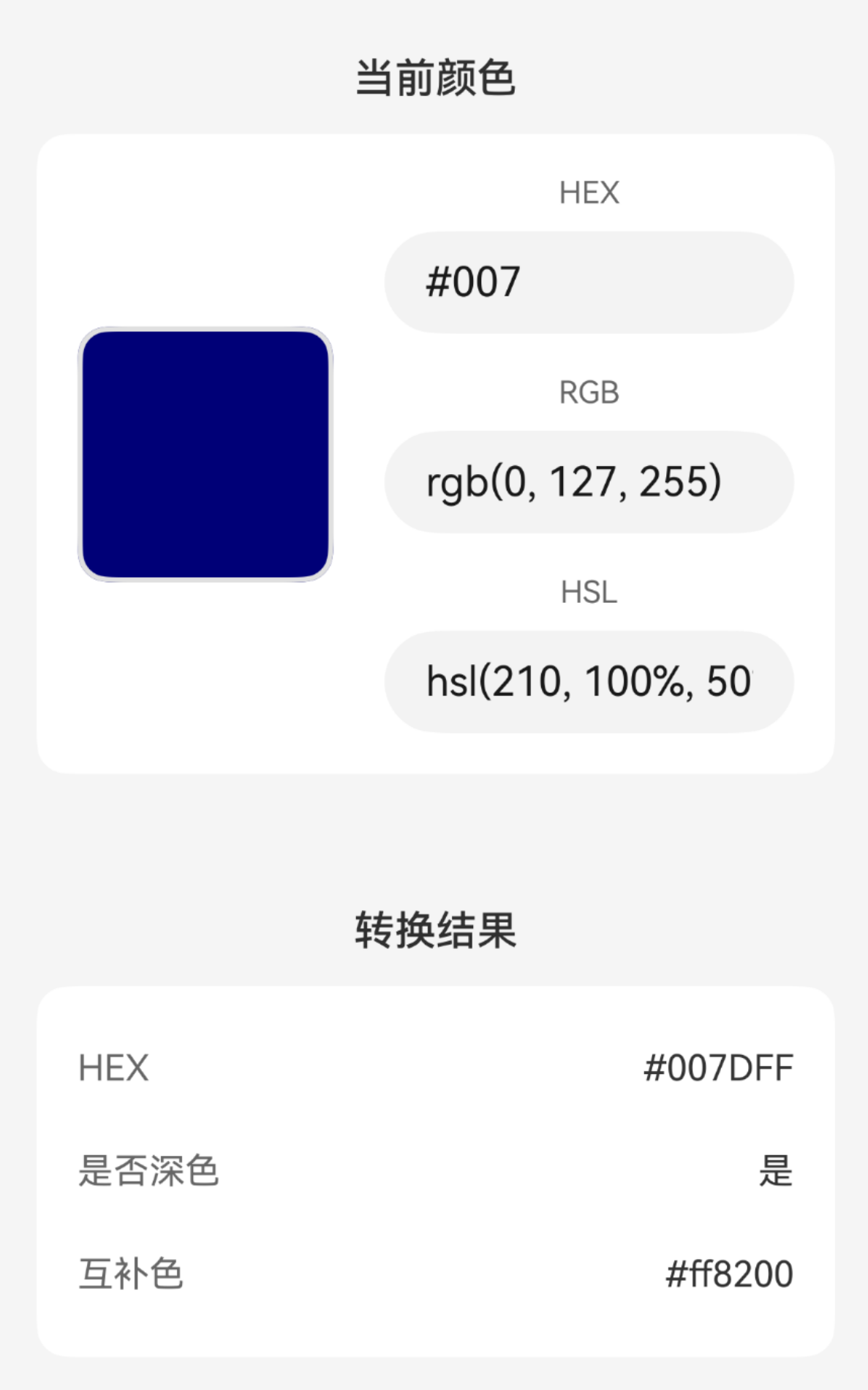
Task: Click the HSL value field
Action: pyautogui.click(x=589, y=680)
